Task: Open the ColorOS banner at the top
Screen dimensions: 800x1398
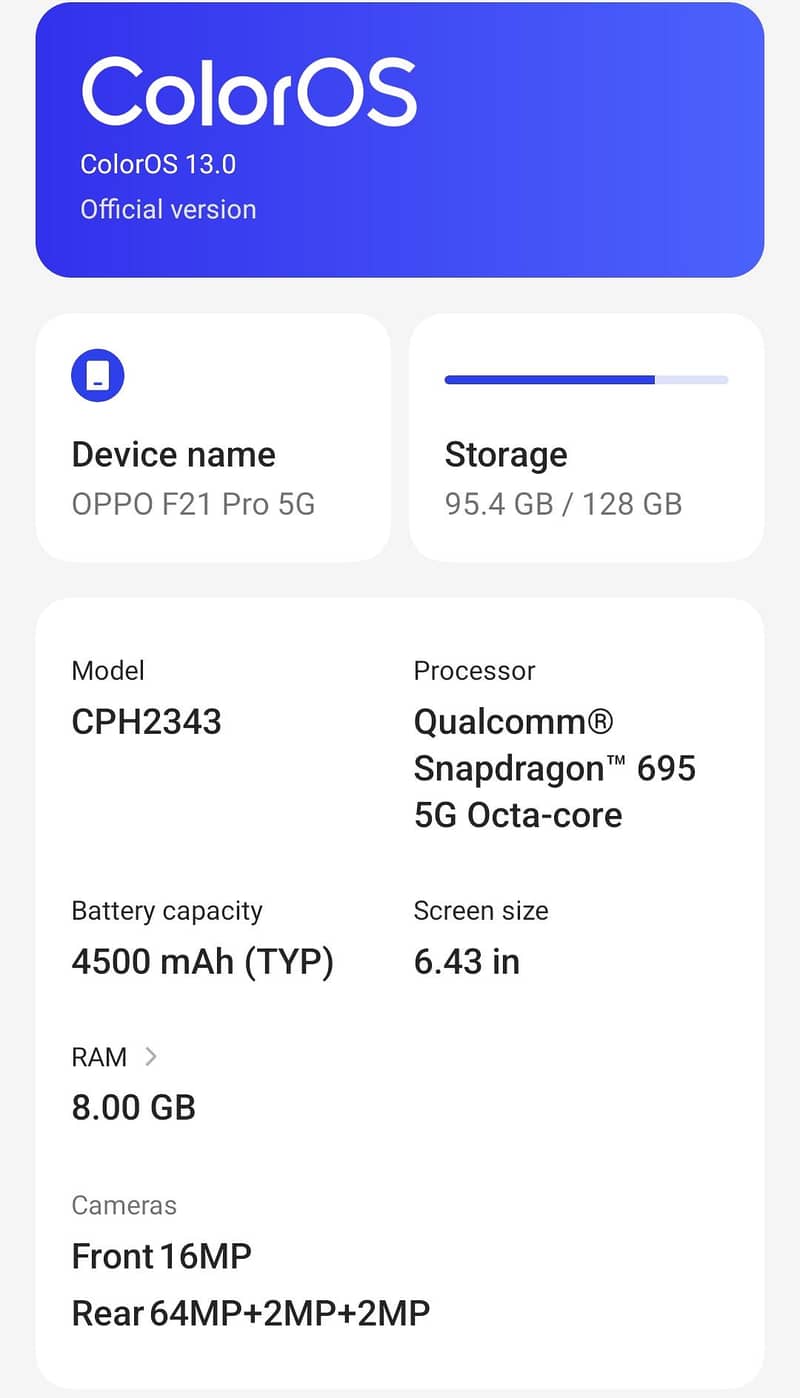Action: 400,140
